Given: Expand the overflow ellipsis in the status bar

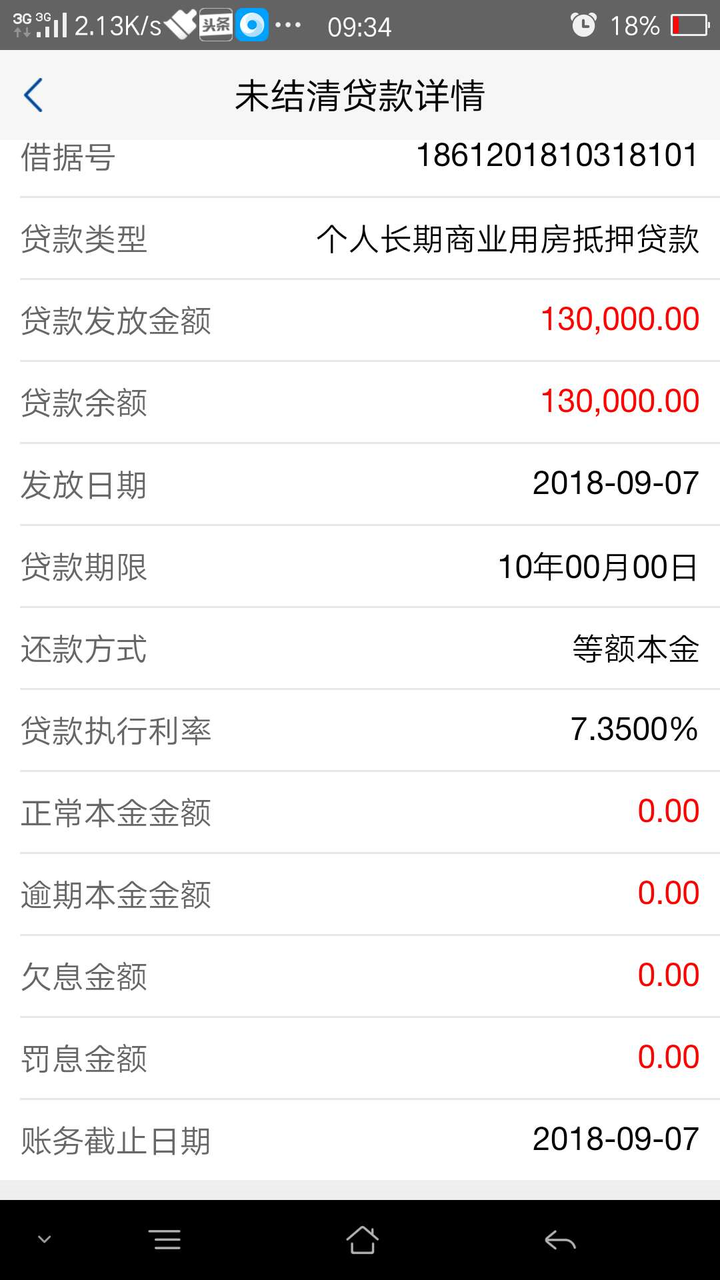Looking at the screenshot, I should [x=290, y=25].
